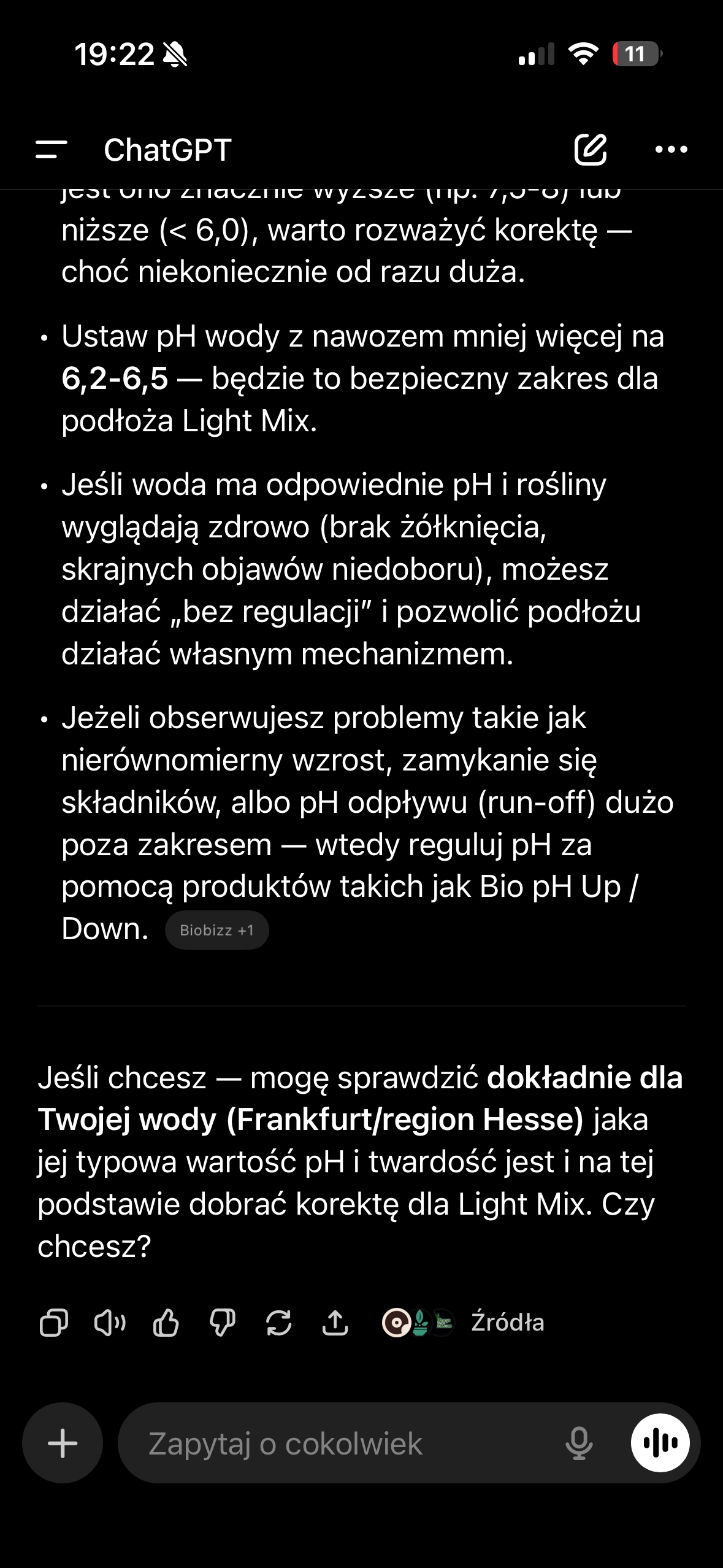Tap the plus attachment button
Screen dimensions: 723x1568
(63, 1443)
